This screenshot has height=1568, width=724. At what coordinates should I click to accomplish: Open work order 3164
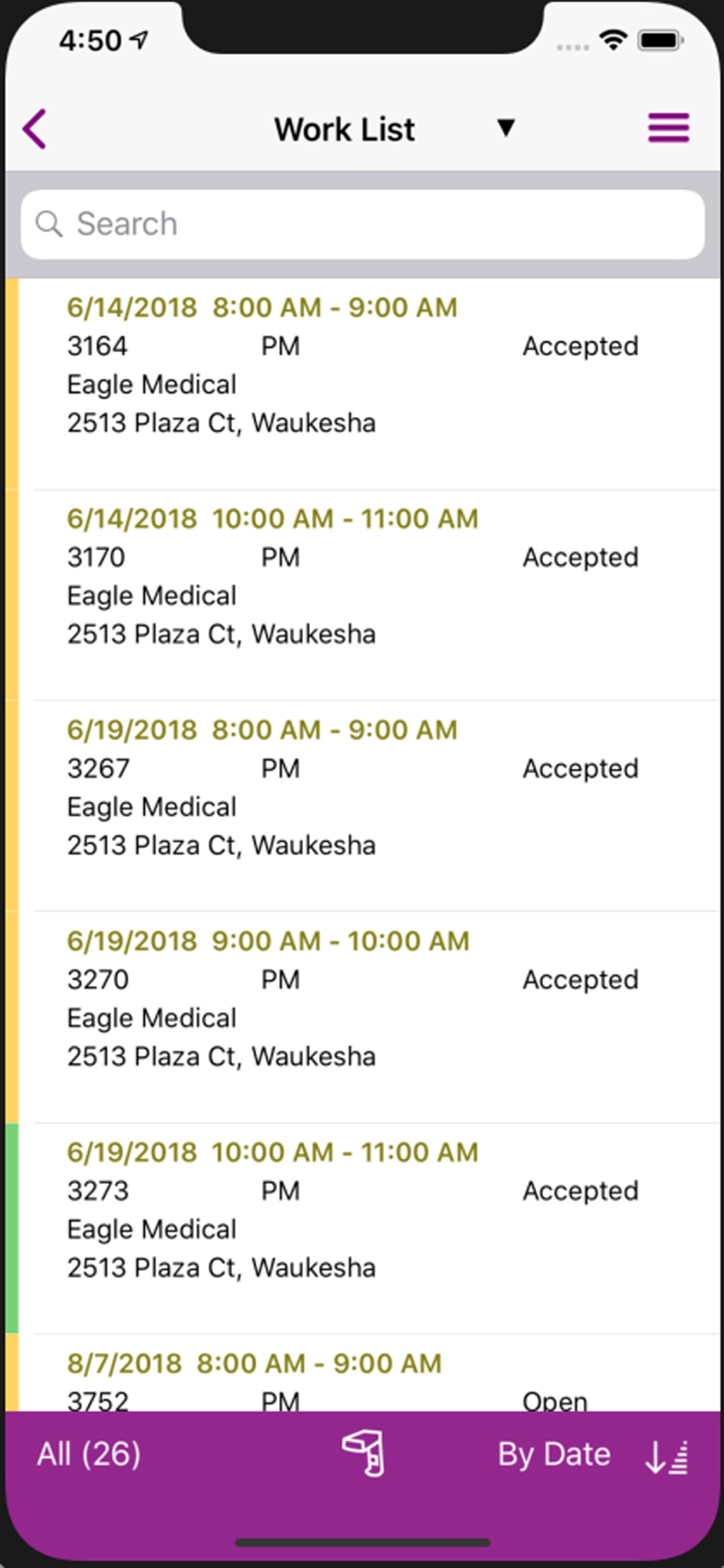point(362,384)
